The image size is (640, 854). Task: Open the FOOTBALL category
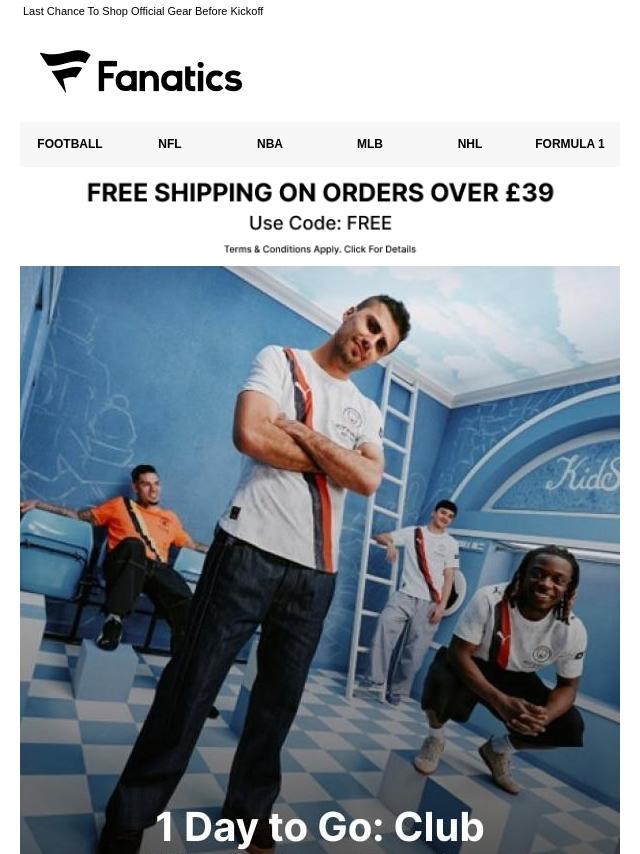click(x=70, y=144)
